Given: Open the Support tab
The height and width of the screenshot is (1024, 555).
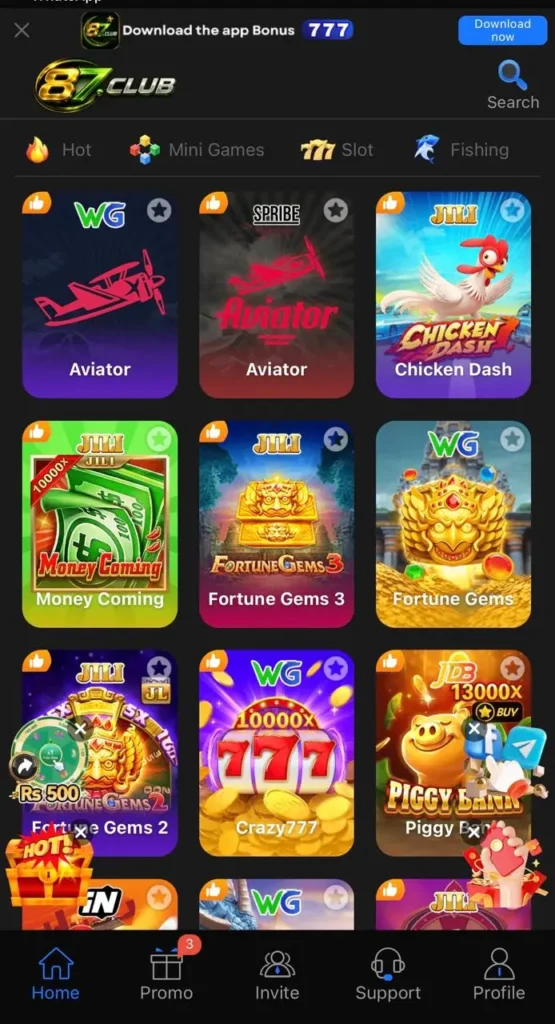Looking at the screenshot, I should (388, 973).
